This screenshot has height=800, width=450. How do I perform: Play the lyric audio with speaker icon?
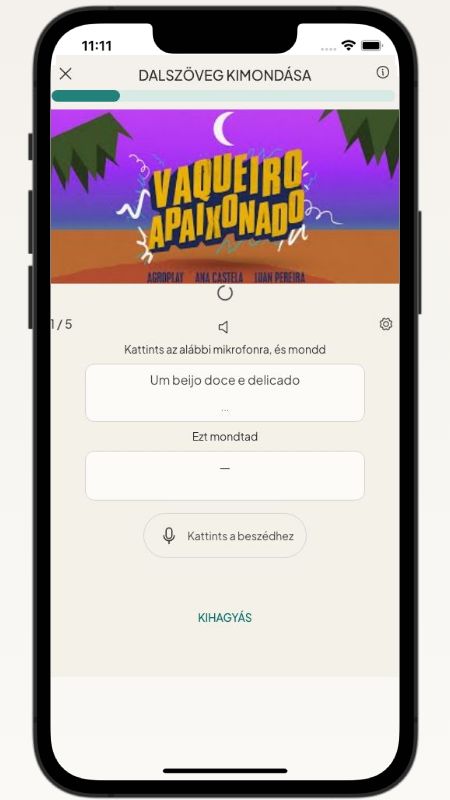tap(223, 327)
